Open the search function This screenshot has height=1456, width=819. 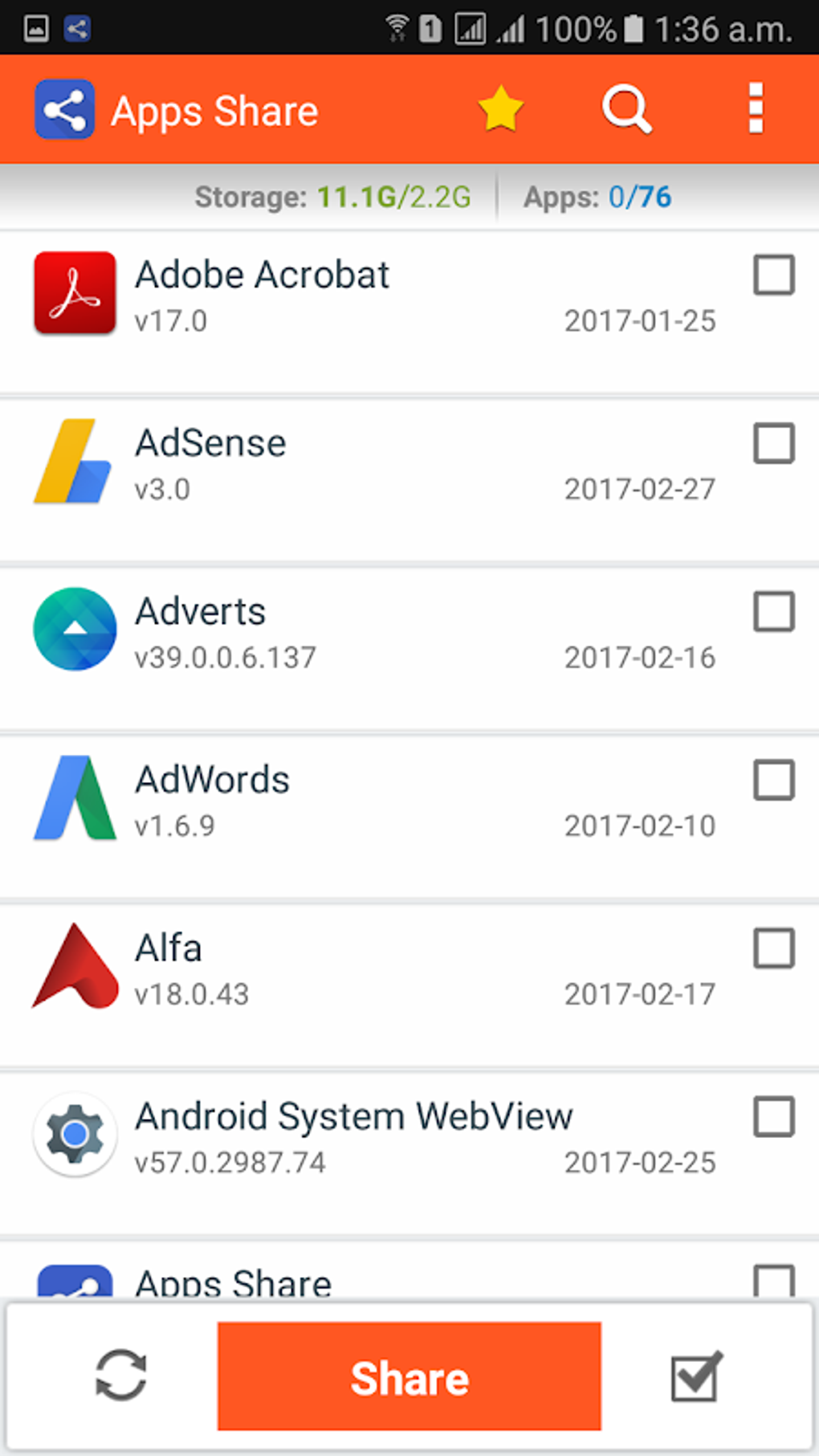pyautogui.click(x=626, y=108)
